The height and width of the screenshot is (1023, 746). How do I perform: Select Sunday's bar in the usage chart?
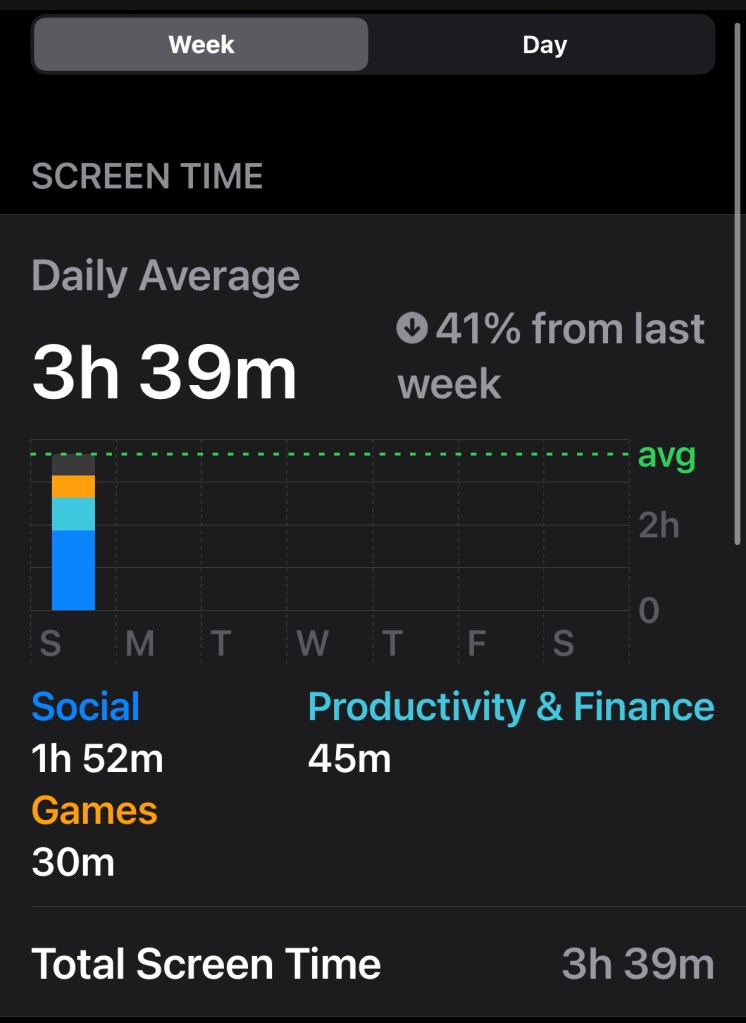[x=73, y=533]
